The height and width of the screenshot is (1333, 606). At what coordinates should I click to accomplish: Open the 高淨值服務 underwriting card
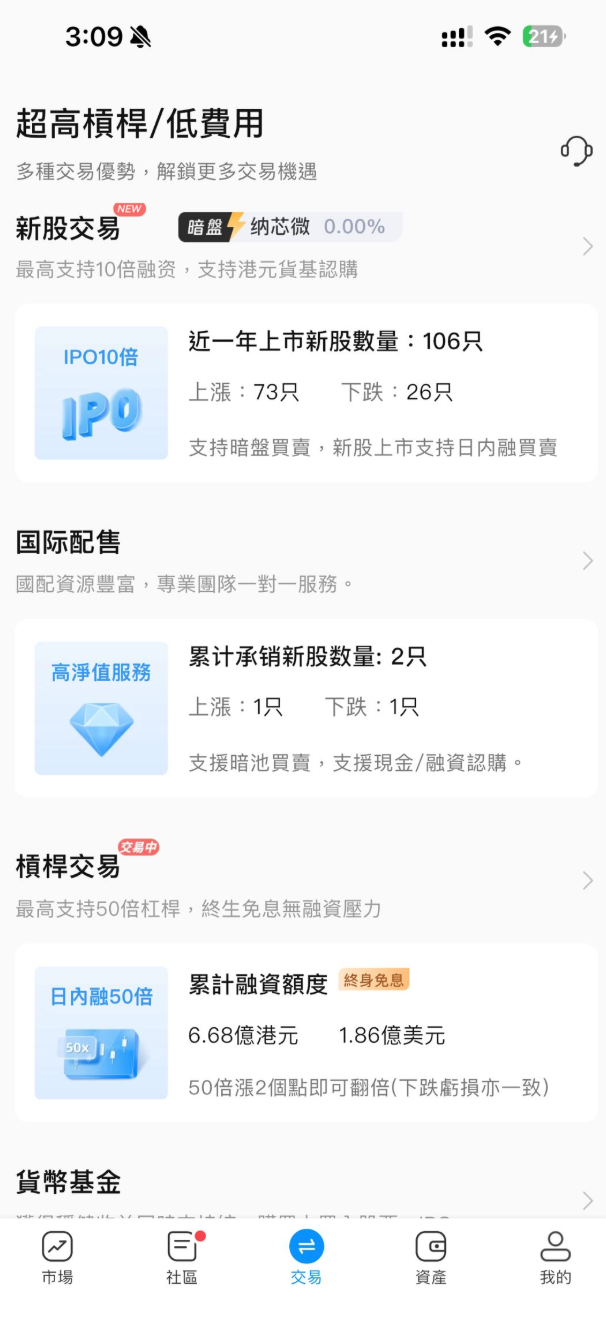[x=305, y=708]
